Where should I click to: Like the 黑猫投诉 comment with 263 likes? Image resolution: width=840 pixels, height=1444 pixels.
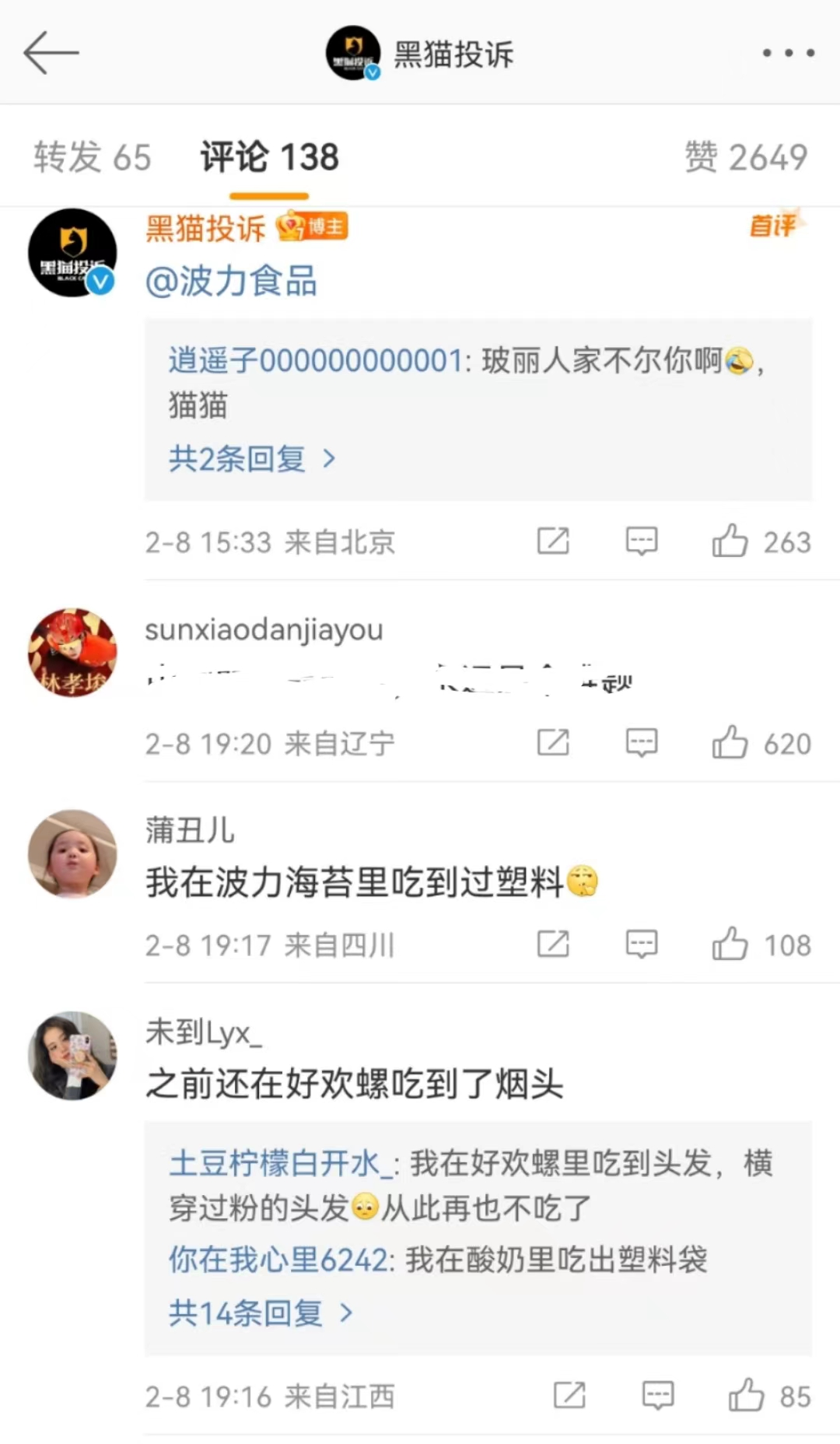(x=730, y=541)
